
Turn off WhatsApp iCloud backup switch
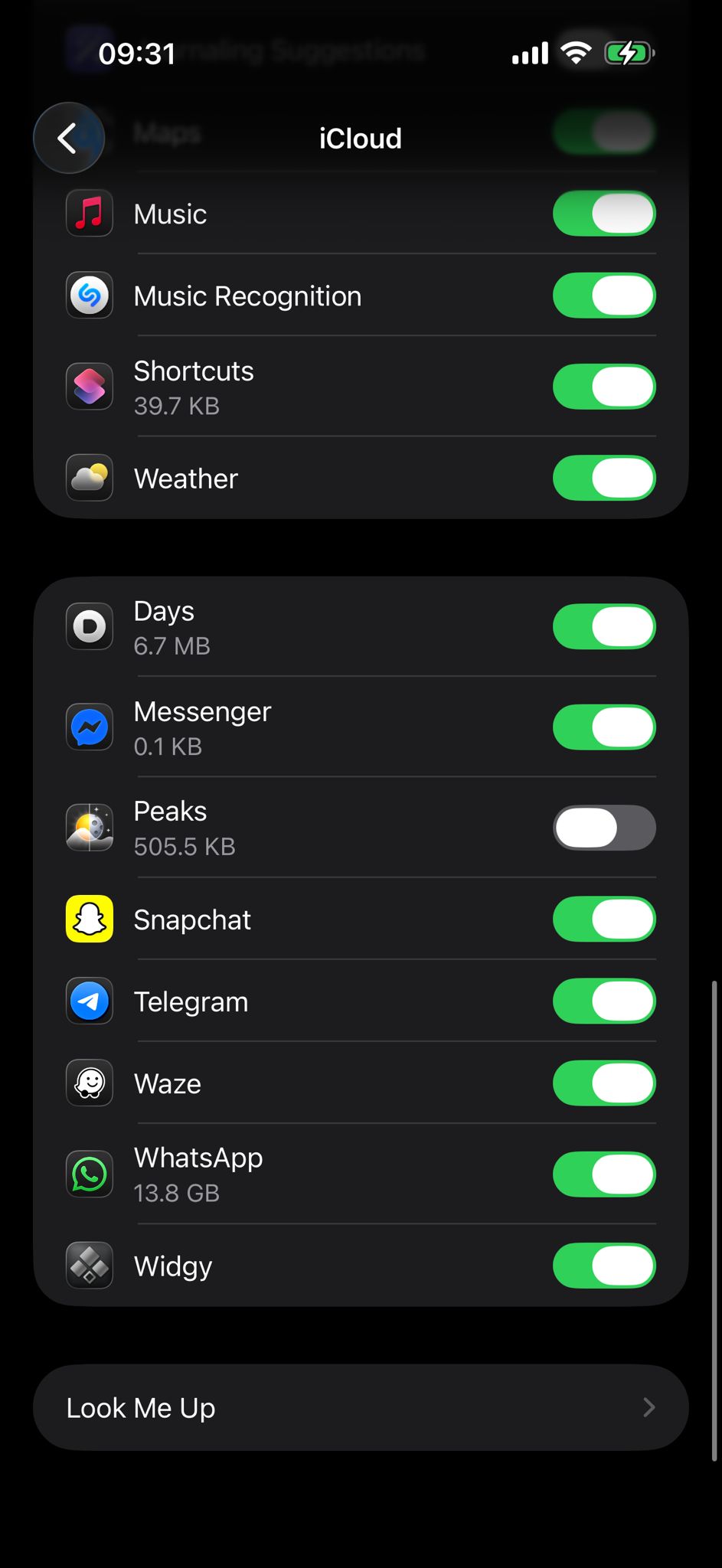[x=603, y=1174]
